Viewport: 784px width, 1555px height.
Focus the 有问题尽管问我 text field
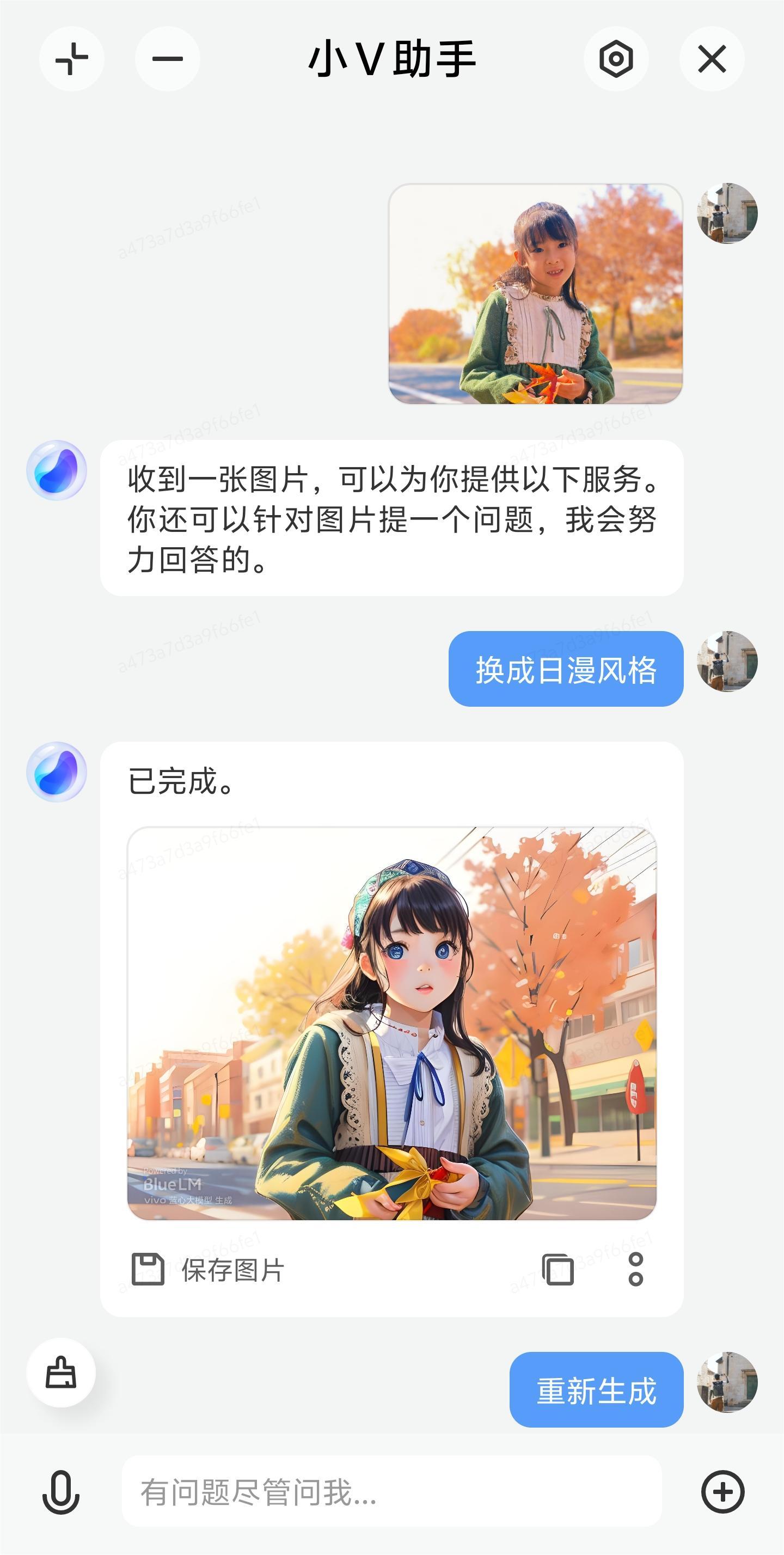click(391, 1492)
